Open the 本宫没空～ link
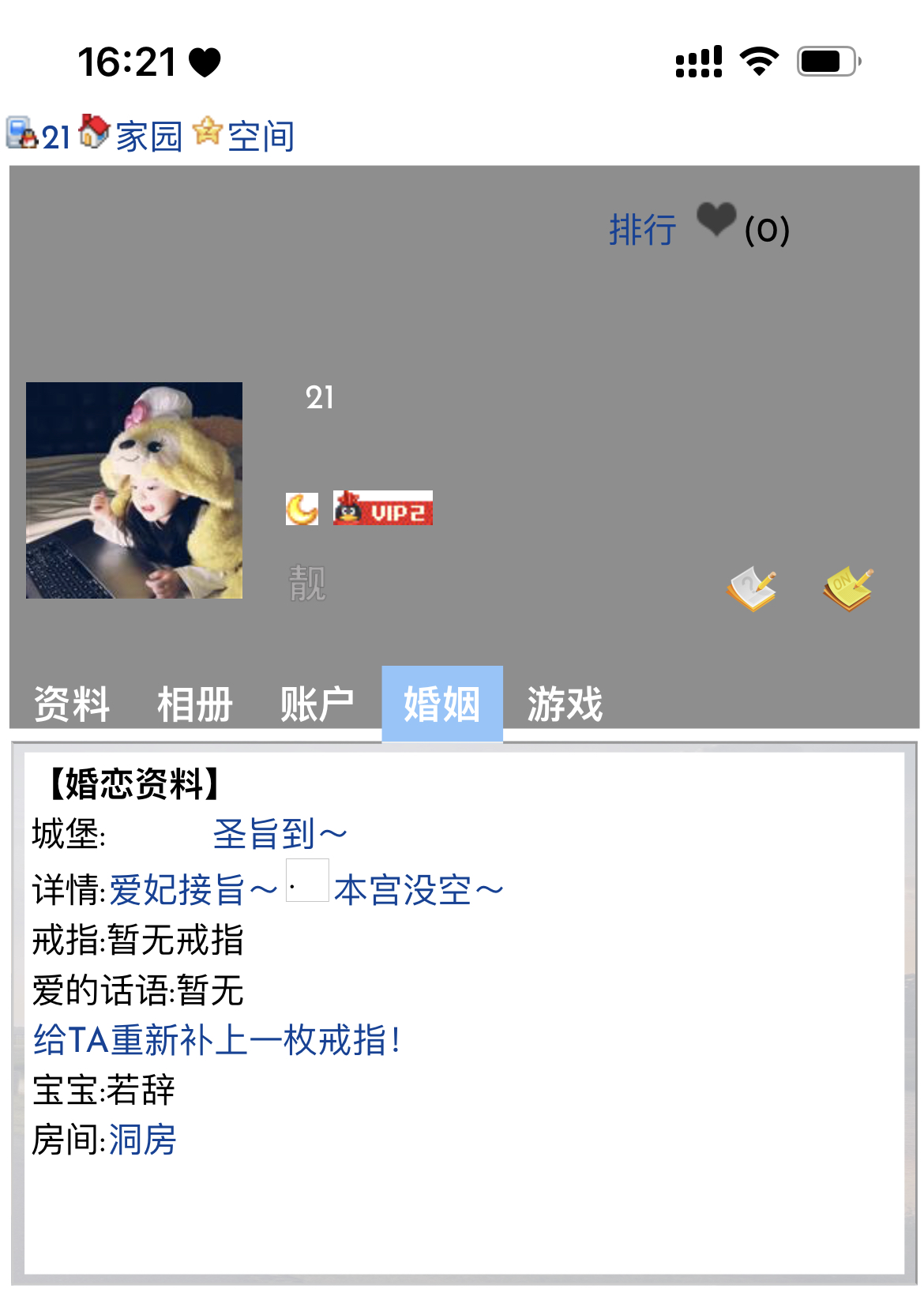 [419, 890]
